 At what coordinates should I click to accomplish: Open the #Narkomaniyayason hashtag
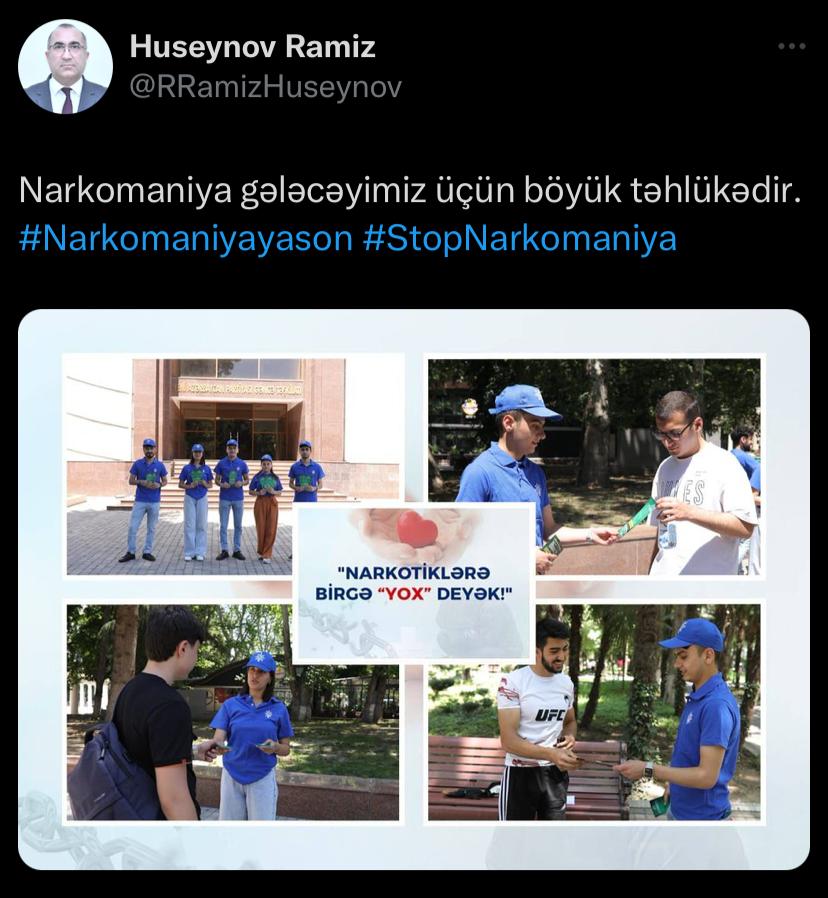click(185, 239)
